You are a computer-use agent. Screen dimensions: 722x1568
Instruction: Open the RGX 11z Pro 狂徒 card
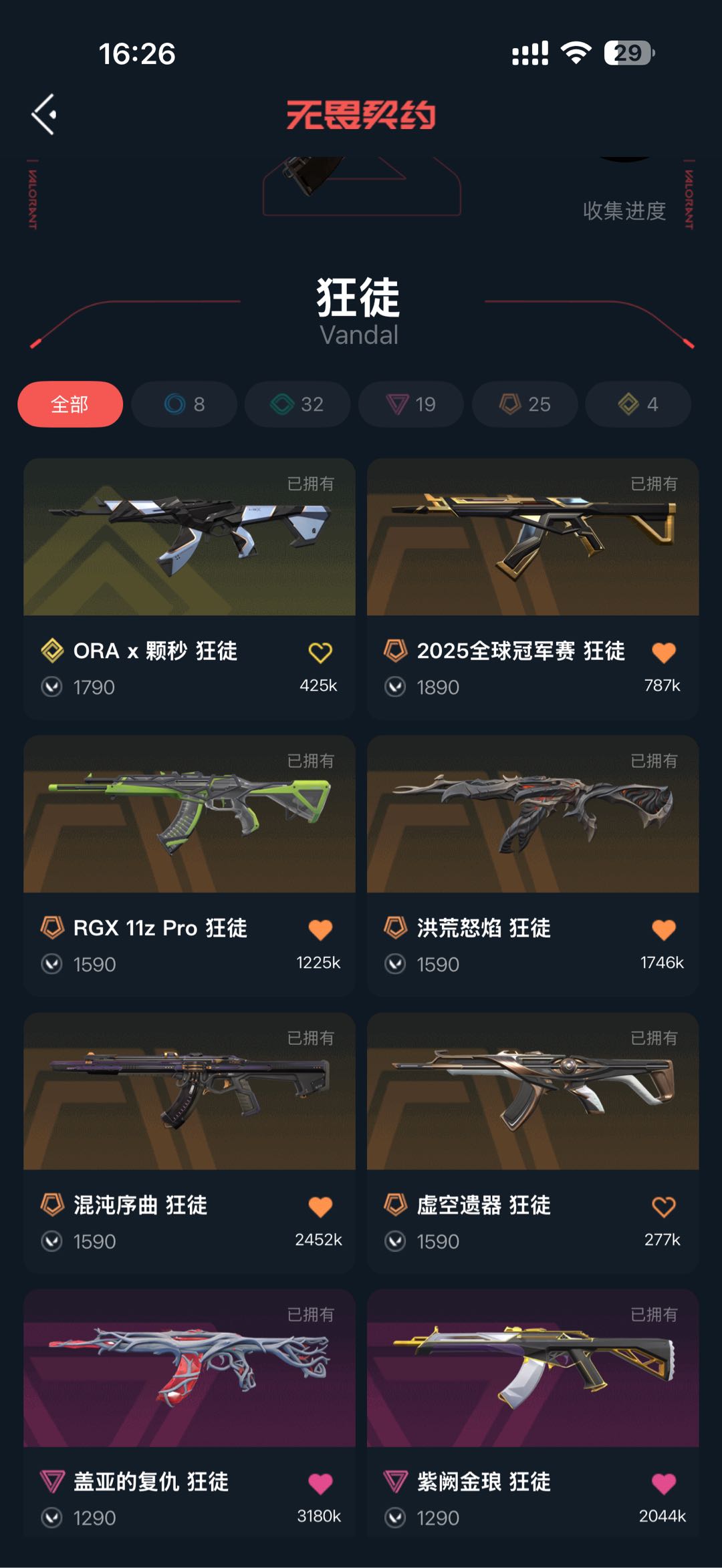click(x=189, y=866)
